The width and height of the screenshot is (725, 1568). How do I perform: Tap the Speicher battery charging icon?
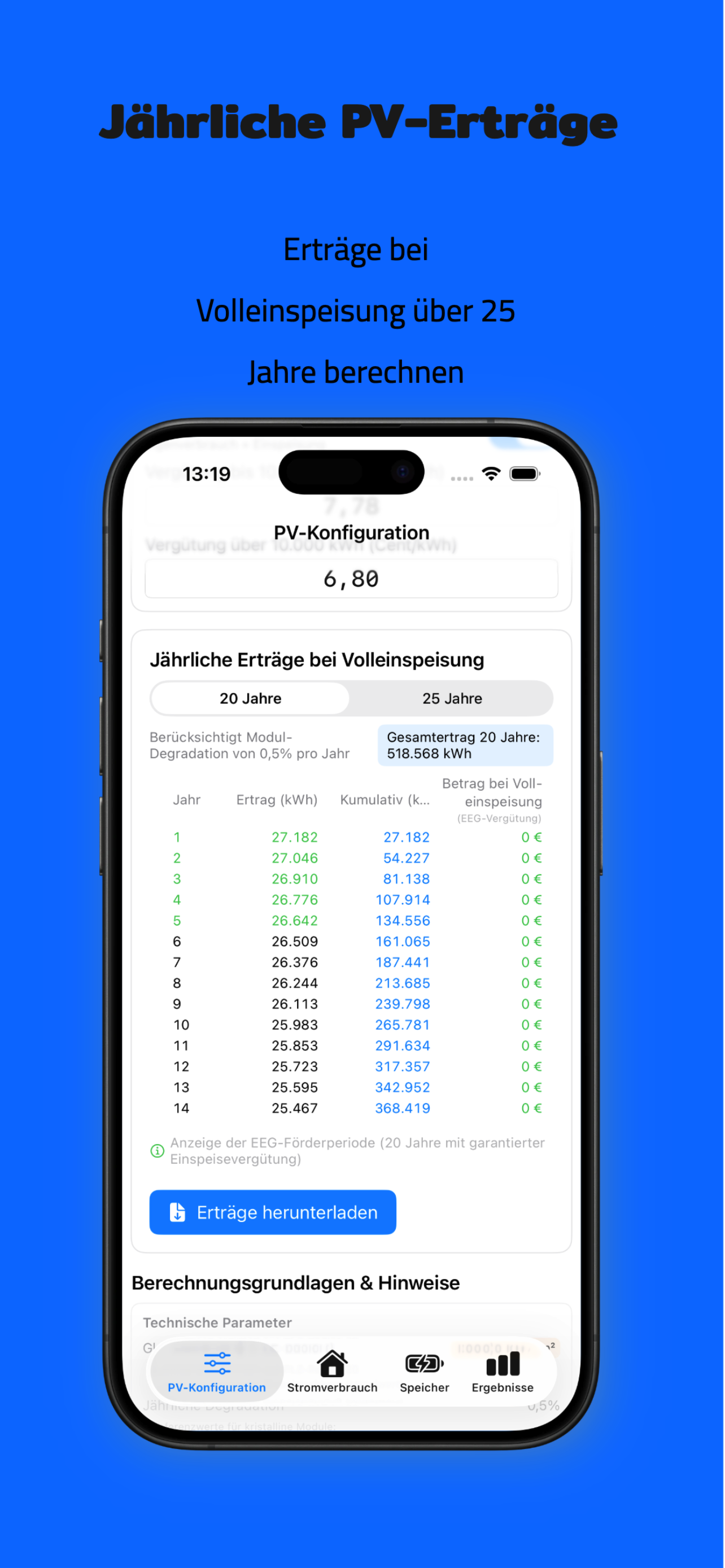(x=424, y=1363)
